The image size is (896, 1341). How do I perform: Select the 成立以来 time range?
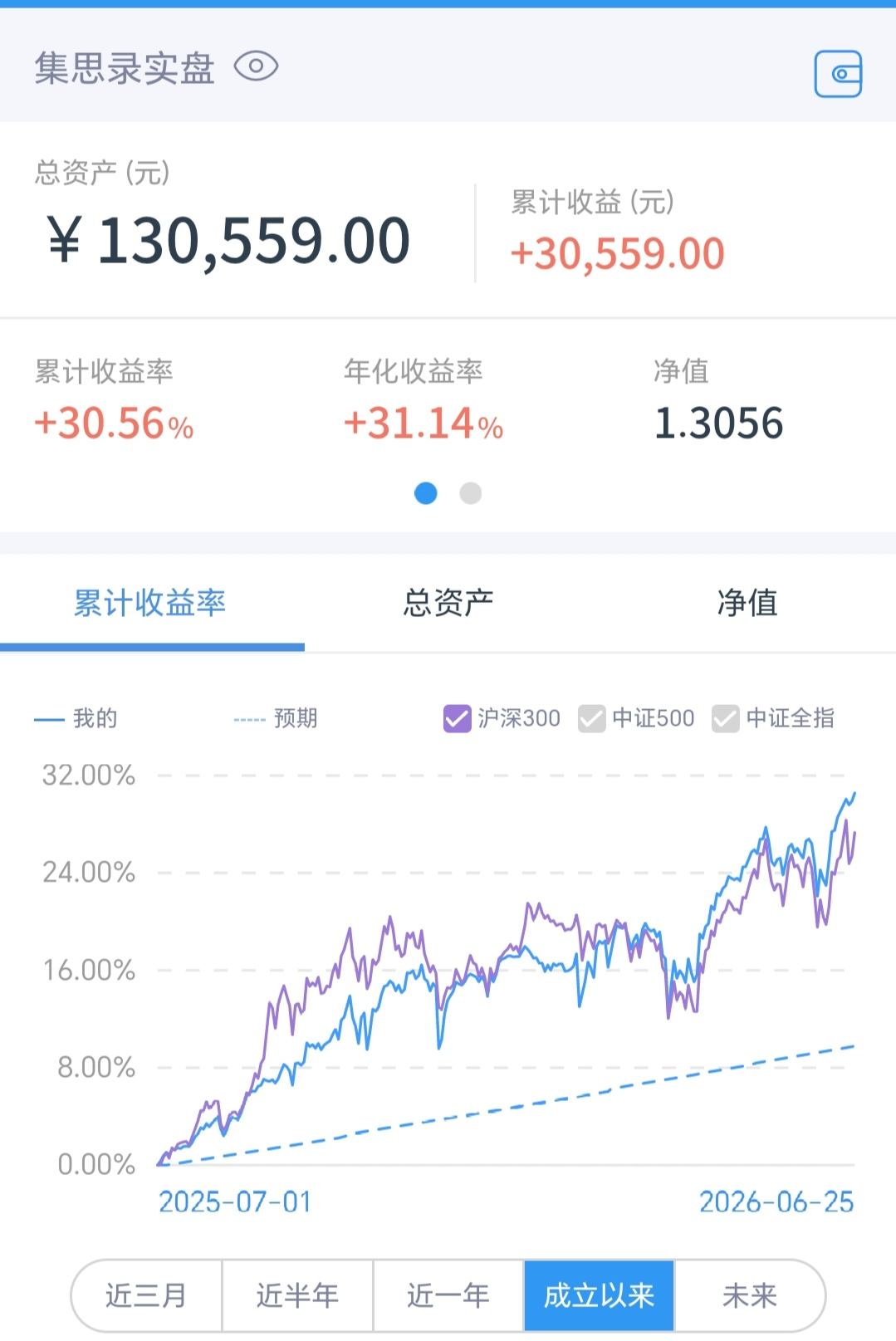click(x=599, y=1295)
